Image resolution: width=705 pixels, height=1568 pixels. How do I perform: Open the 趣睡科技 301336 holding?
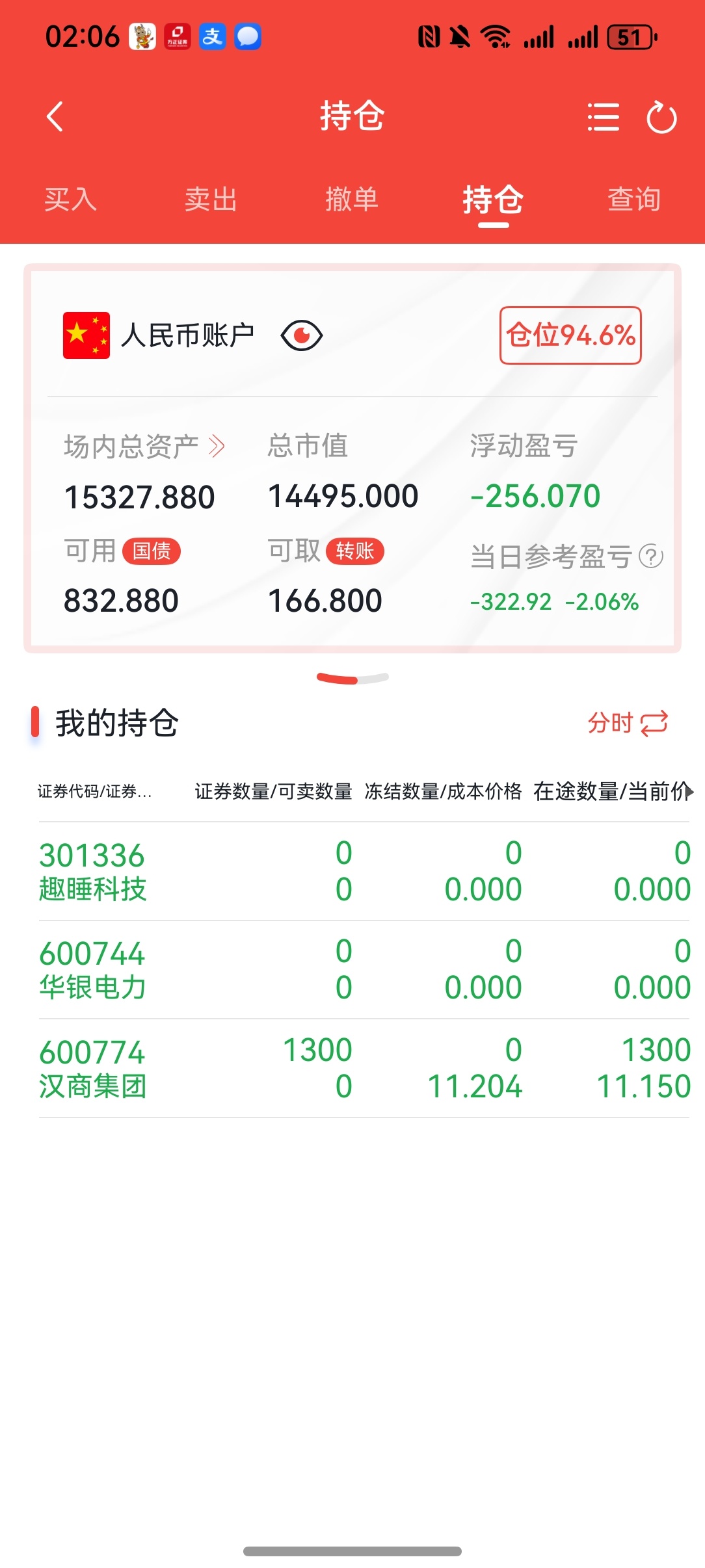(x=92, y=871)
